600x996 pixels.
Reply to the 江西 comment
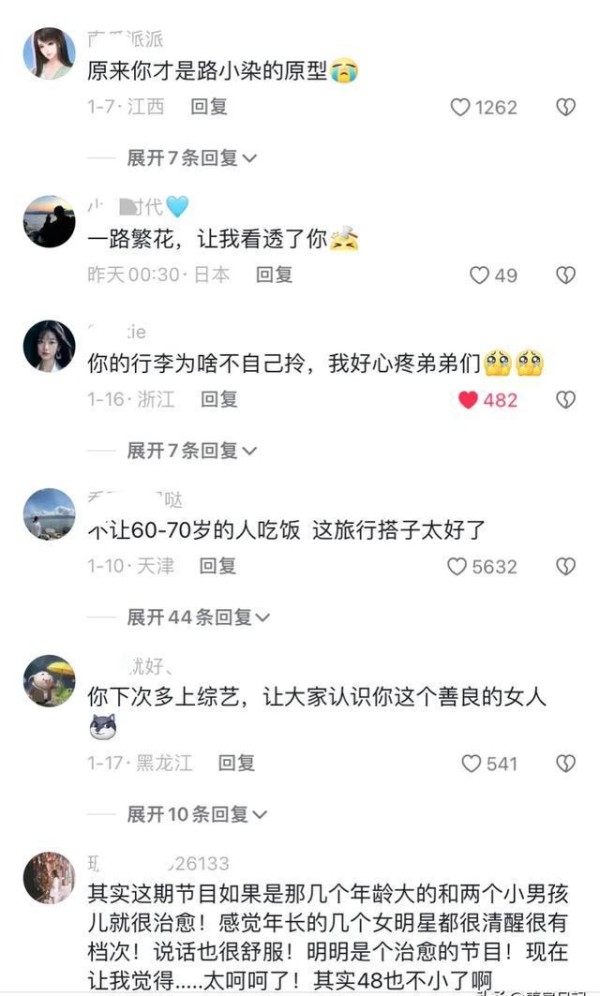point(209,107)
